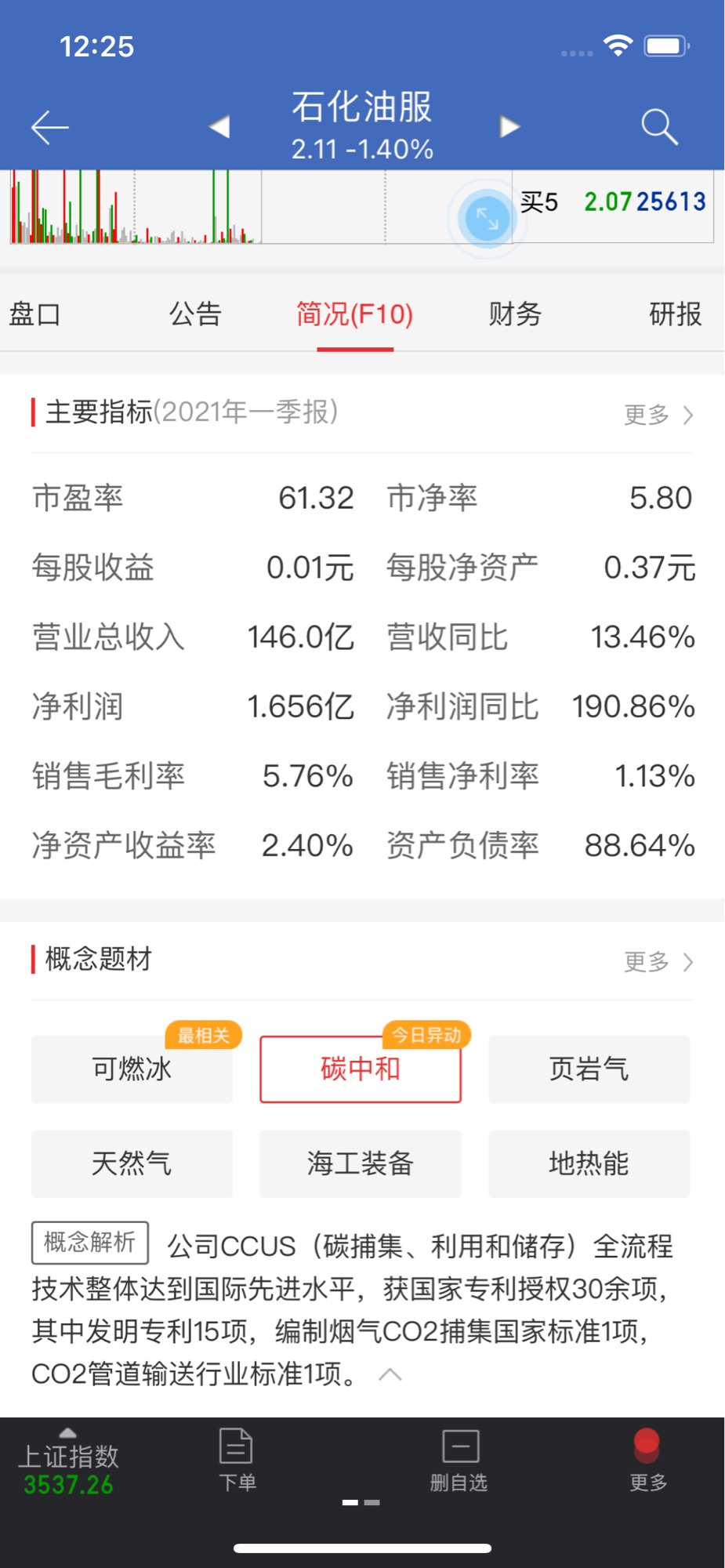Screen dimensions: 725x1568
Task: Open the search magnifier icon
Action: coord(659,127)
